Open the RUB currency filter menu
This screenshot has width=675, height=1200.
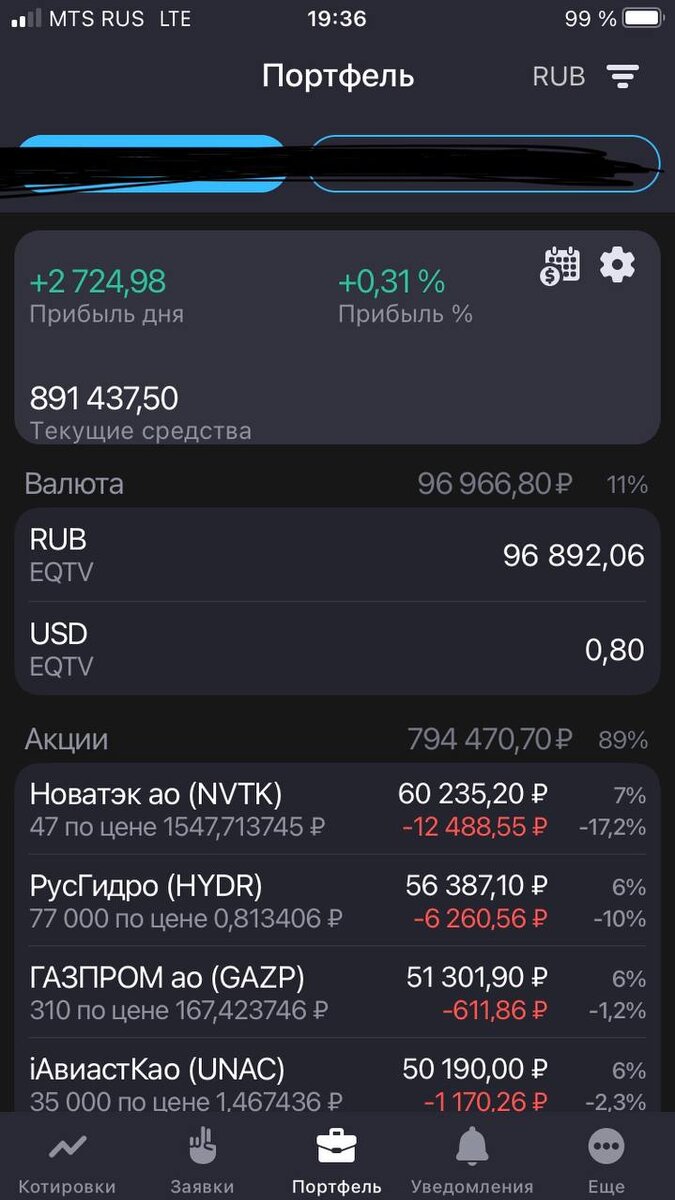586,76
